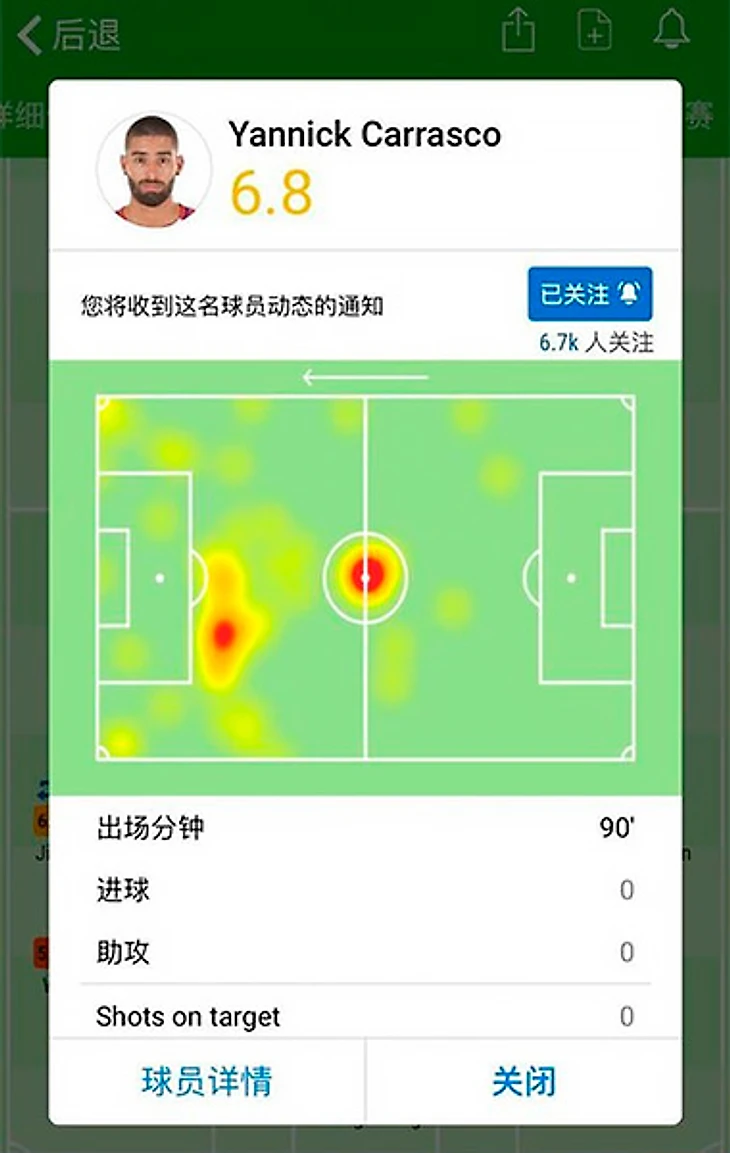Unfollow player with the 已关注 button
The height and width of the screenshot is (1153, 730).
click(590, 294)
